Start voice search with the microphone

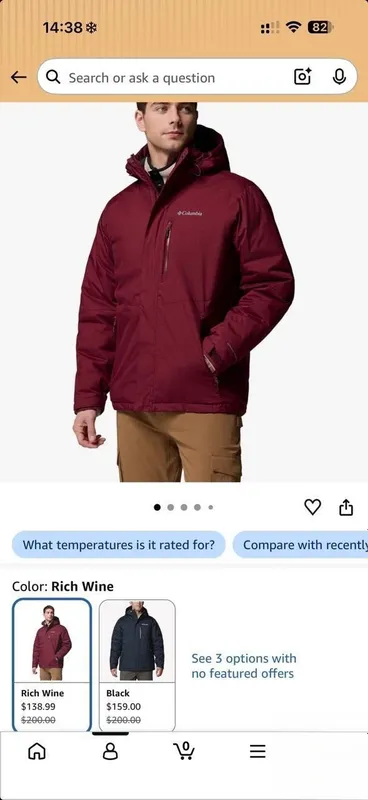coord(339,77)
